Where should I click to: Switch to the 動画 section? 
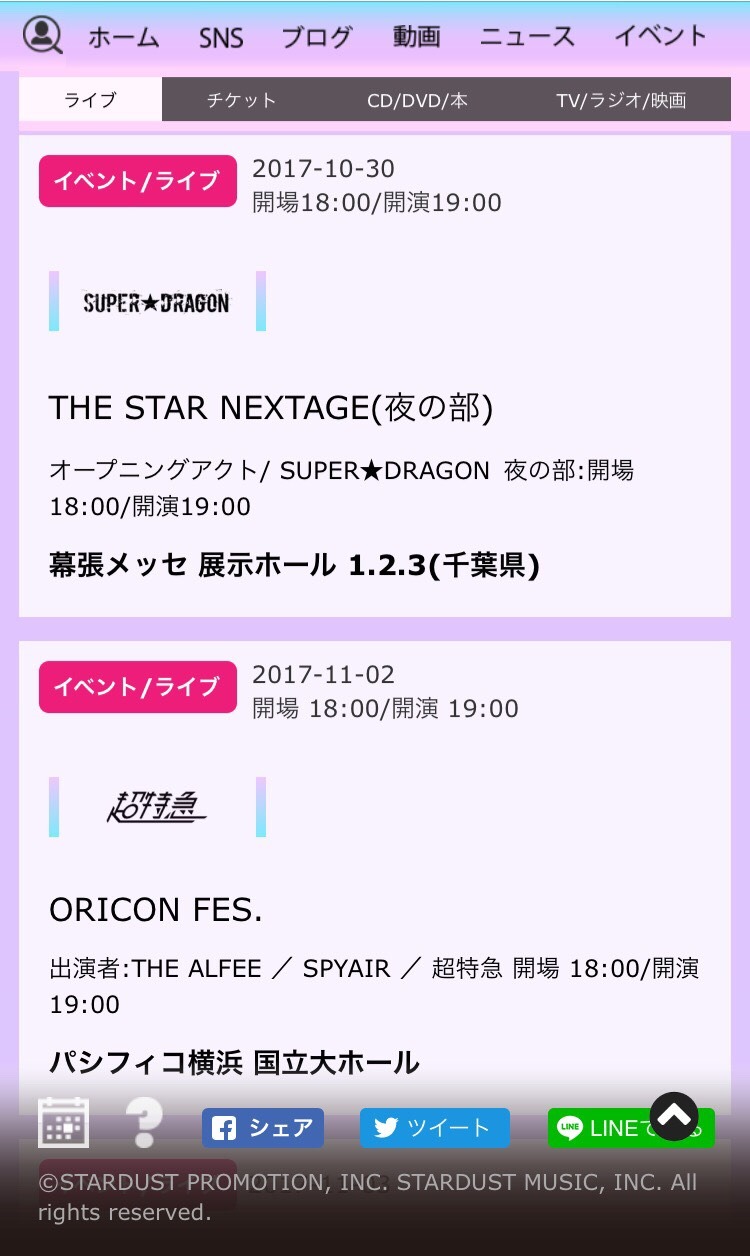tap(417, 38)
